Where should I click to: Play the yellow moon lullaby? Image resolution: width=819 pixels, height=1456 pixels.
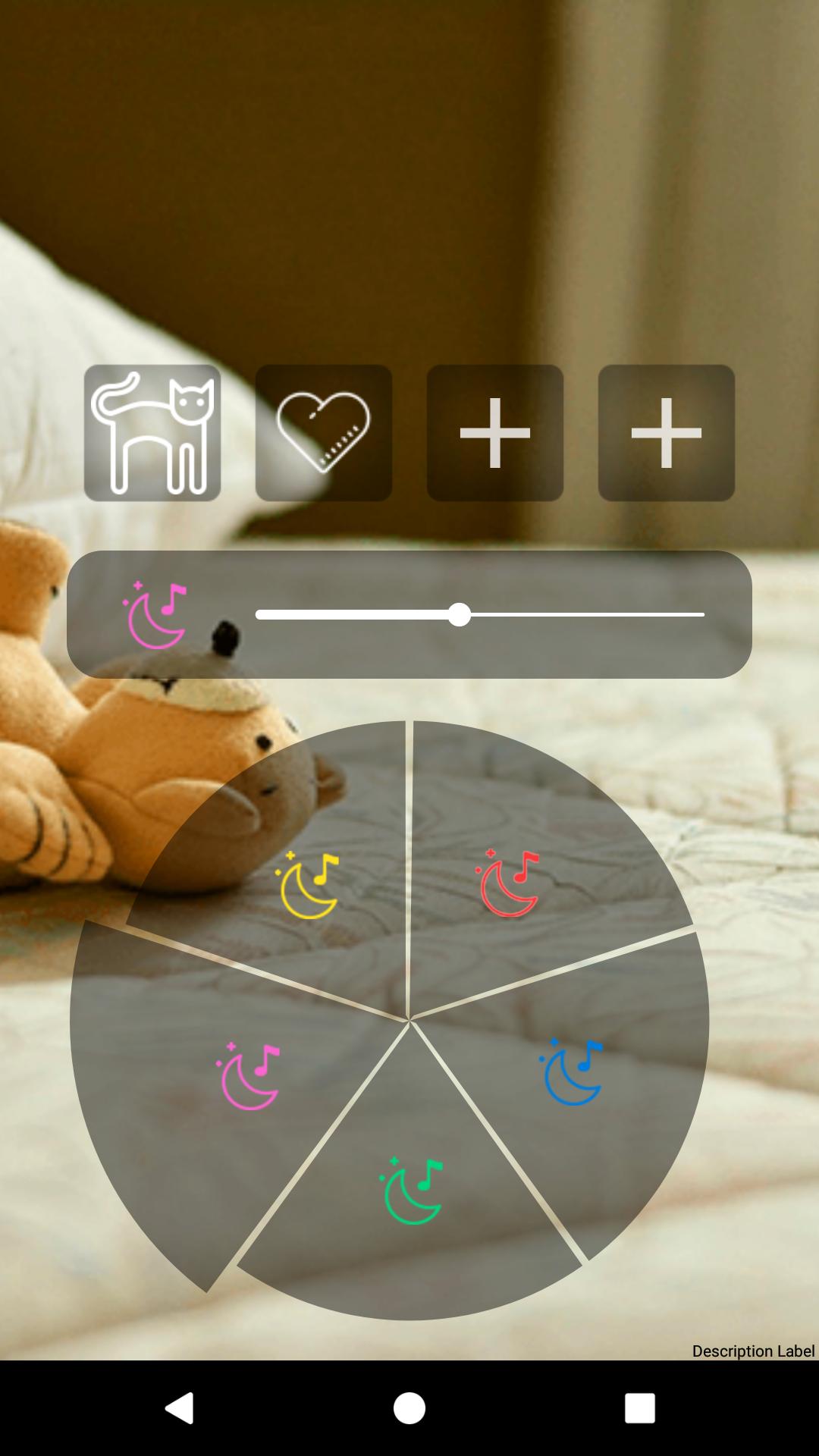point(309,886)
